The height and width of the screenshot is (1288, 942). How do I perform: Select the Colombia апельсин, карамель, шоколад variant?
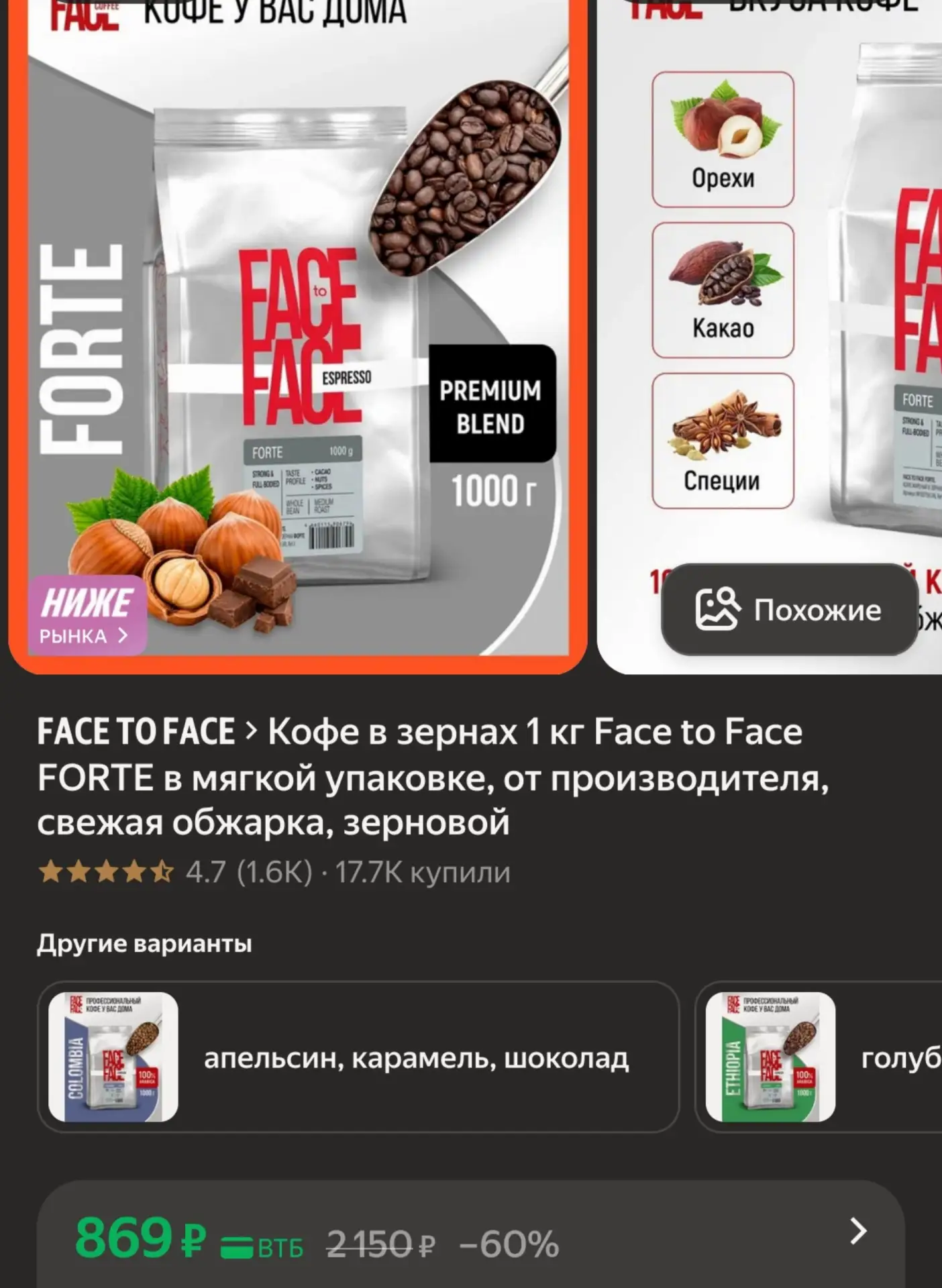[358, 1057]
